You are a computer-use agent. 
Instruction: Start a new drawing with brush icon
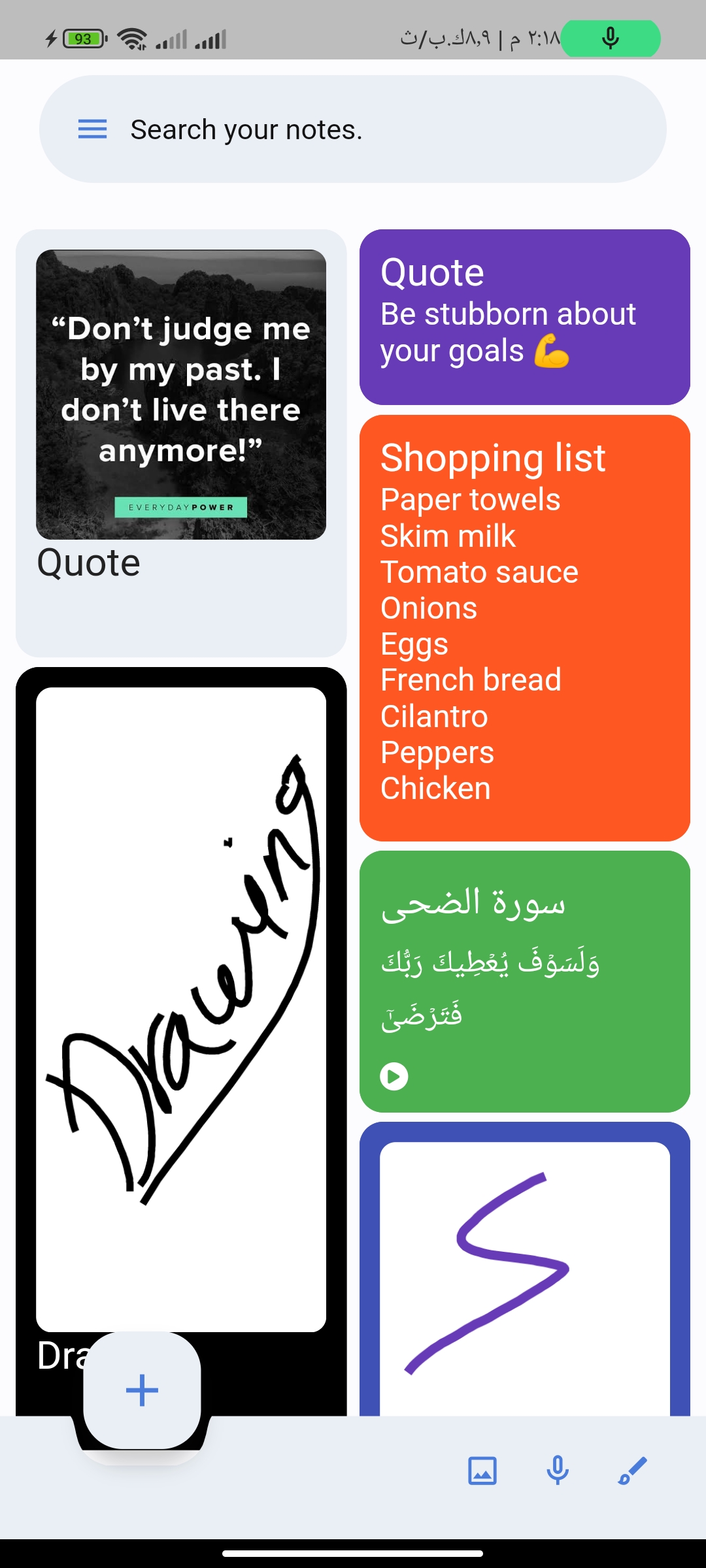[633, 1471]
